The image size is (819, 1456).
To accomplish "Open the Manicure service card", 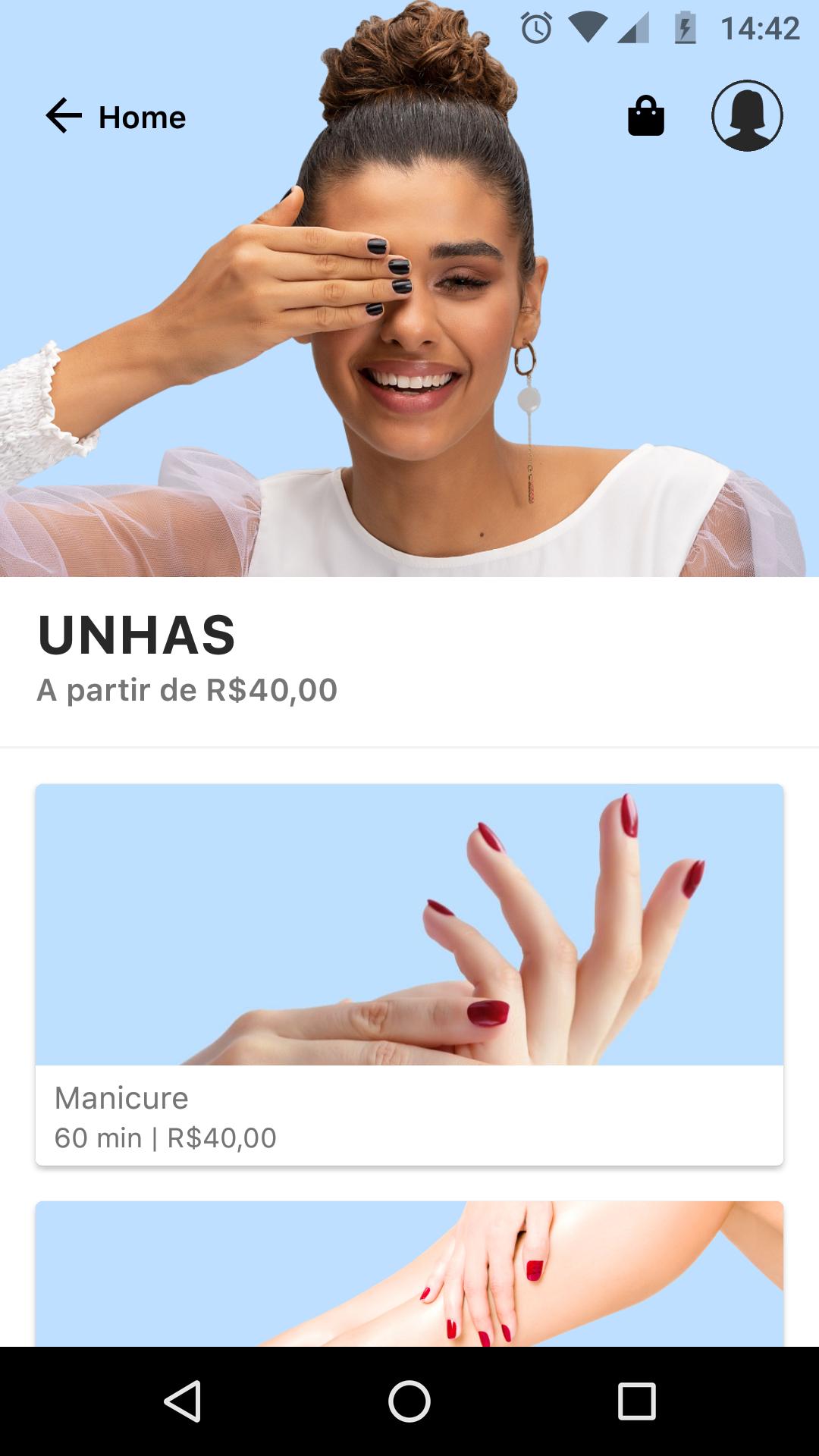I will click(x=409, y=974).
